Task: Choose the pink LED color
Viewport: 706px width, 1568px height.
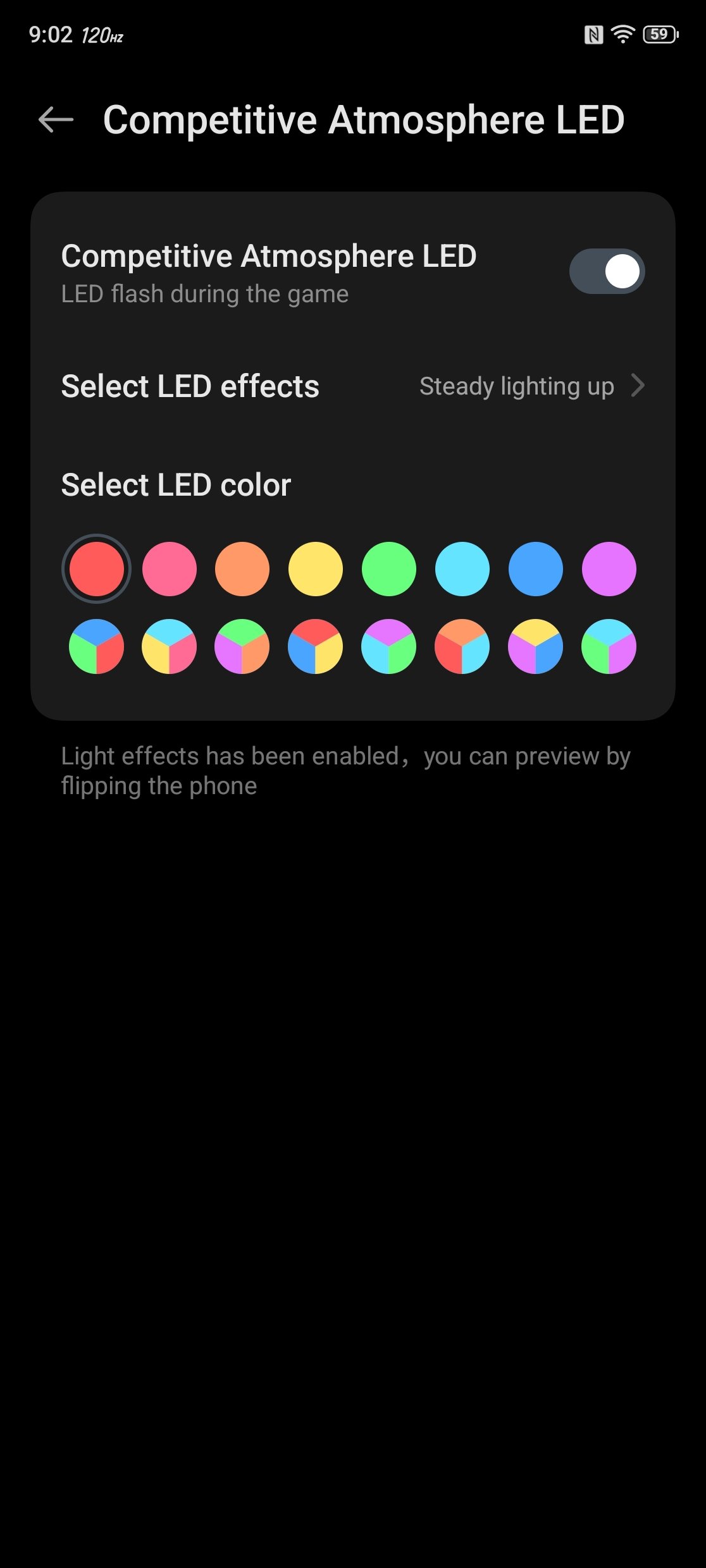Action: tap(169, 569)
